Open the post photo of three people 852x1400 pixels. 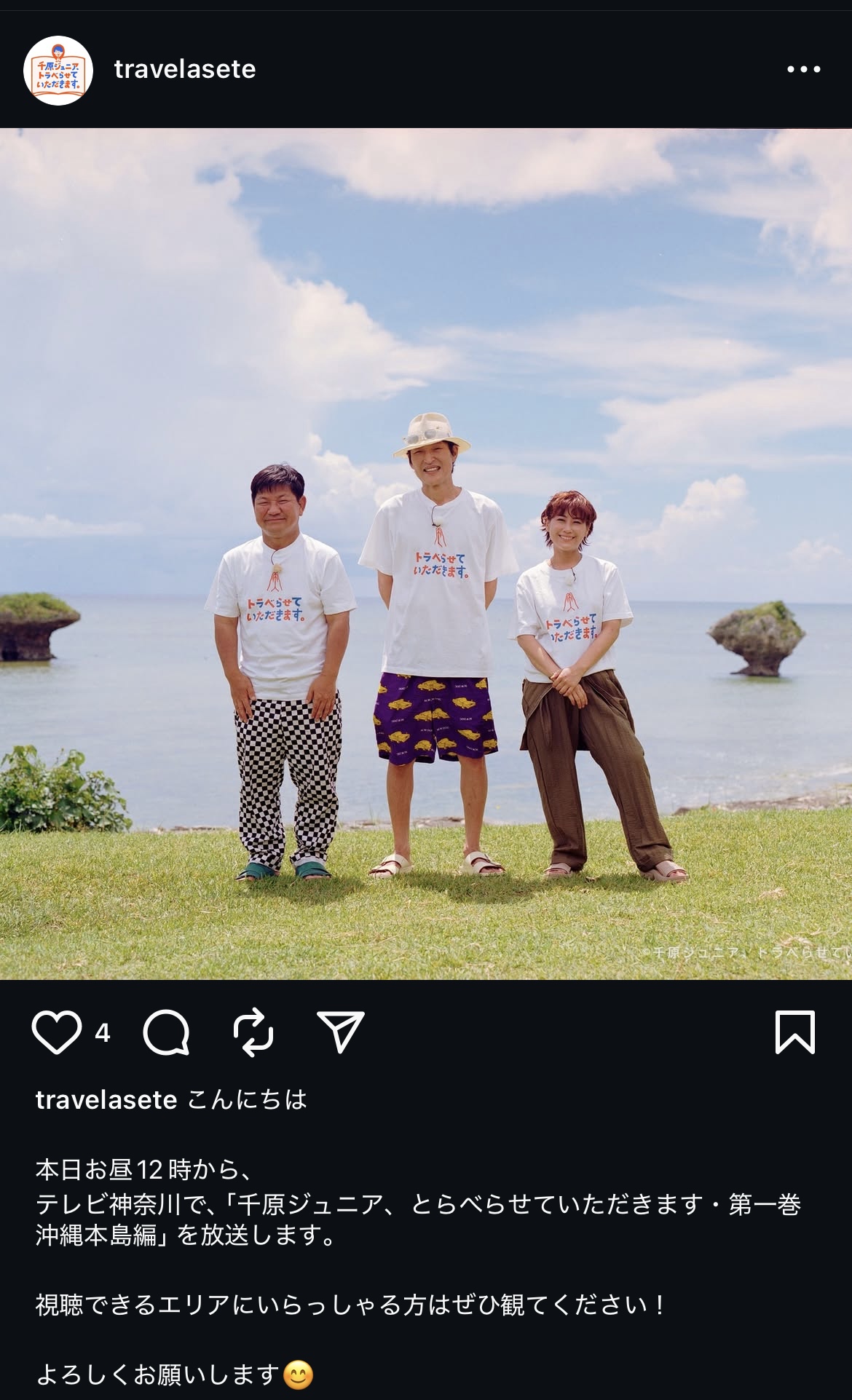click(x=426, y=554)
